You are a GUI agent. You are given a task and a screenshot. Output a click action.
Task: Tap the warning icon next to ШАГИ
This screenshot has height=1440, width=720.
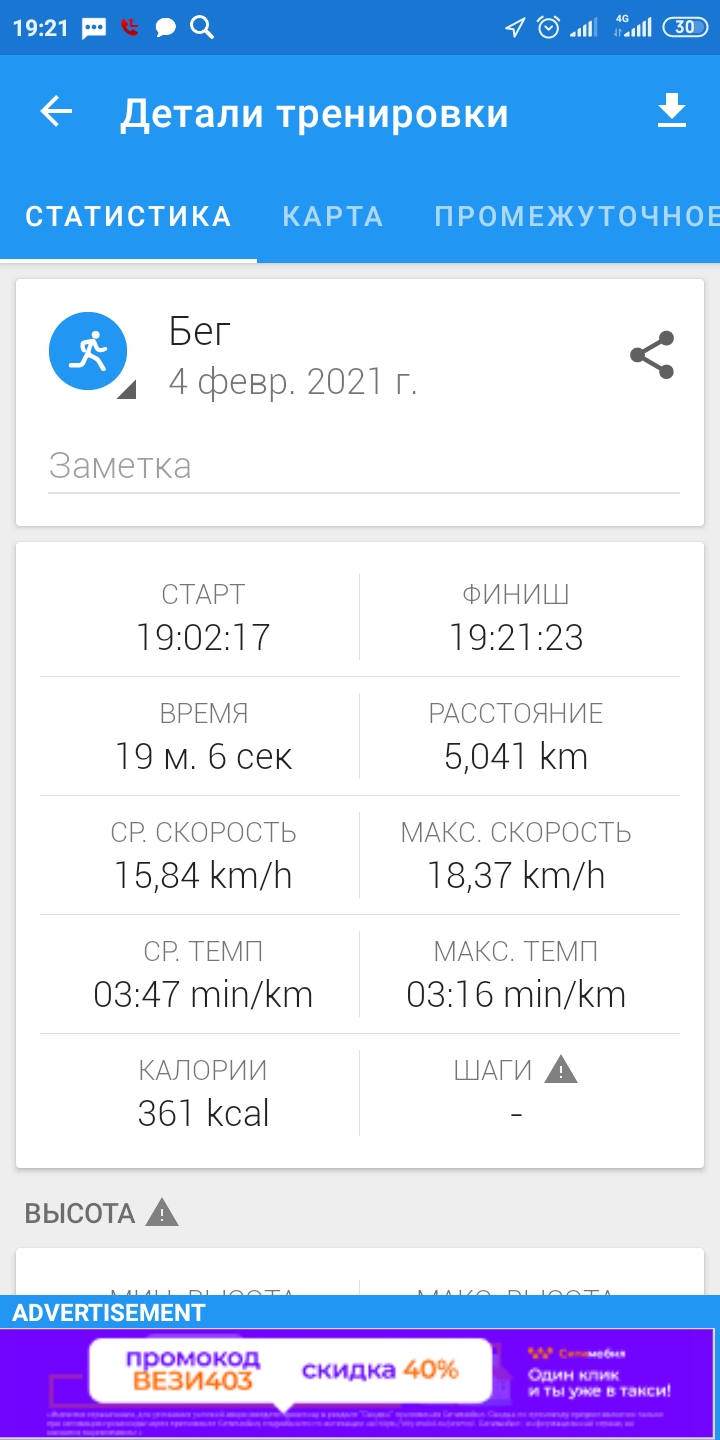(561, 1070)
